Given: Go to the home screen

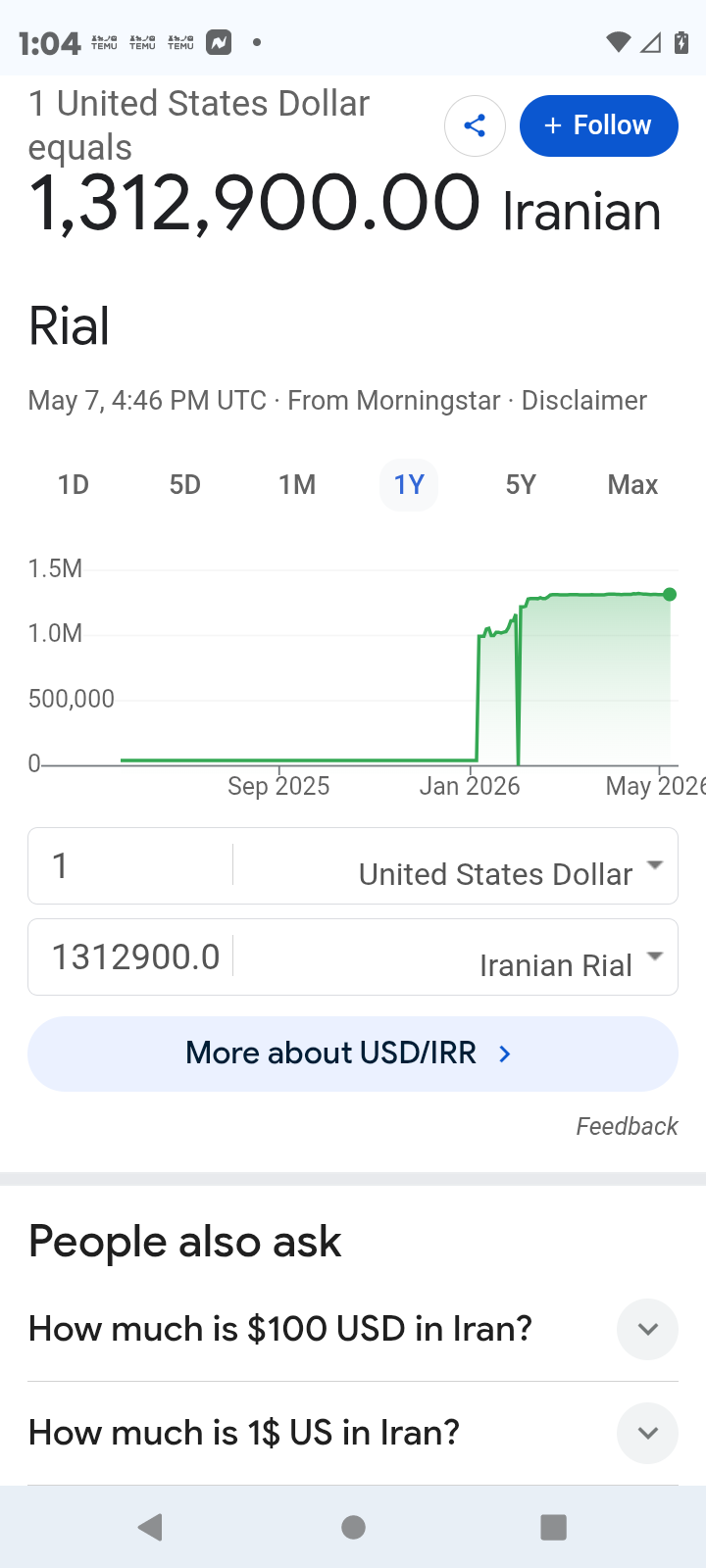Looking at the screenshot, I should (x=354, y=1527).
